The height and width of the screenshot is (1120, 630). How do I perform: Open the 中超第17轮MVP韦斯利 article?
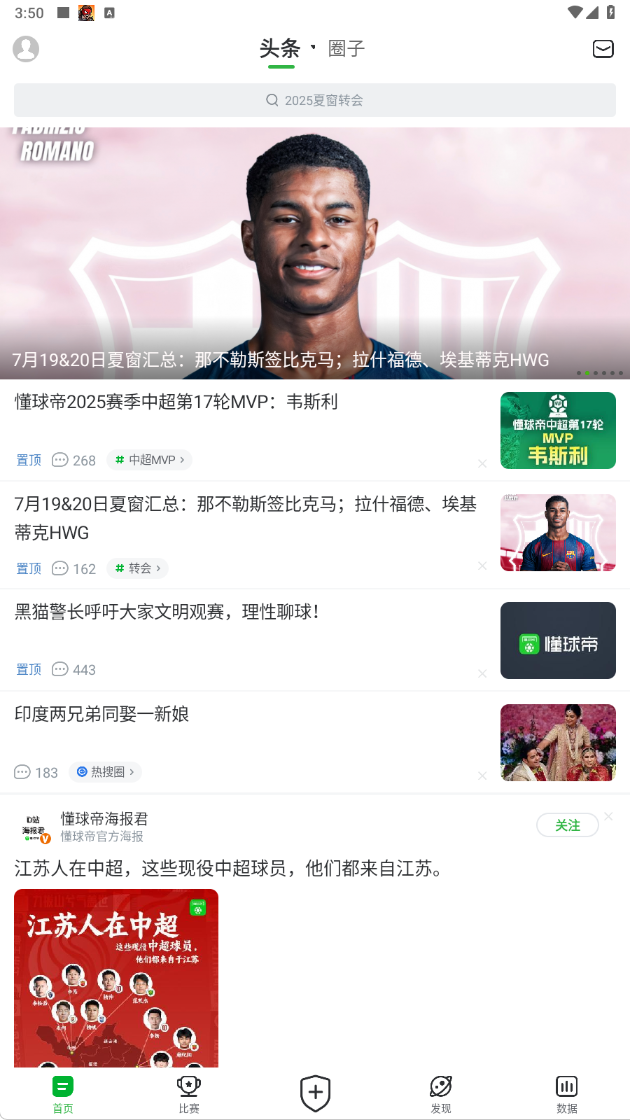pos(250,402)
